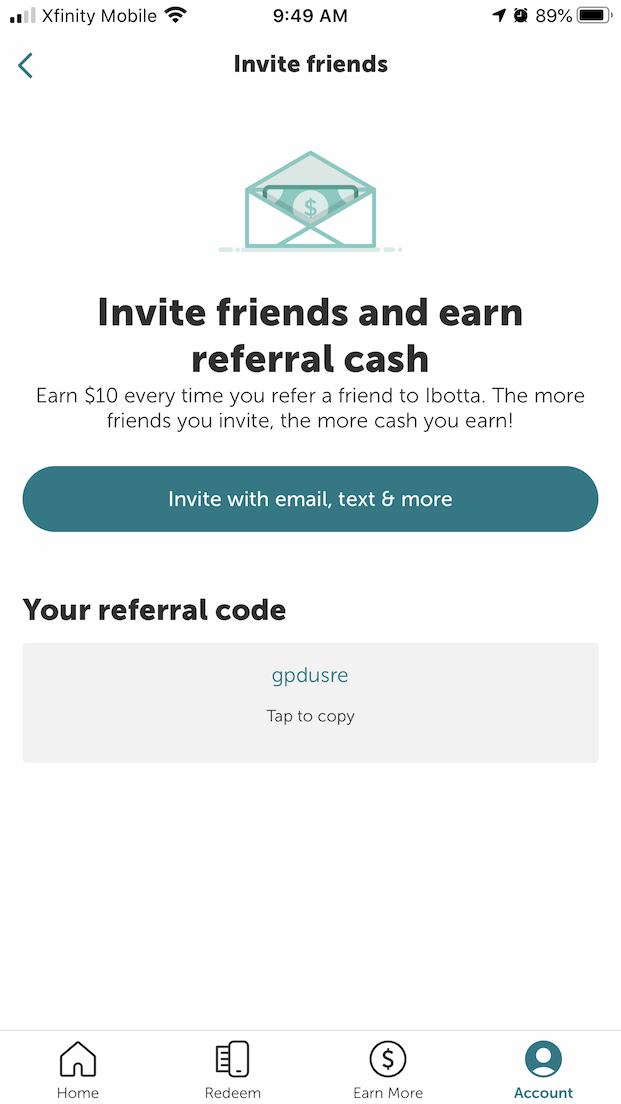This screenshot has width=621, height=1104.
Task: Go back using the top-left arrow
Action: (x=25, y=65)
